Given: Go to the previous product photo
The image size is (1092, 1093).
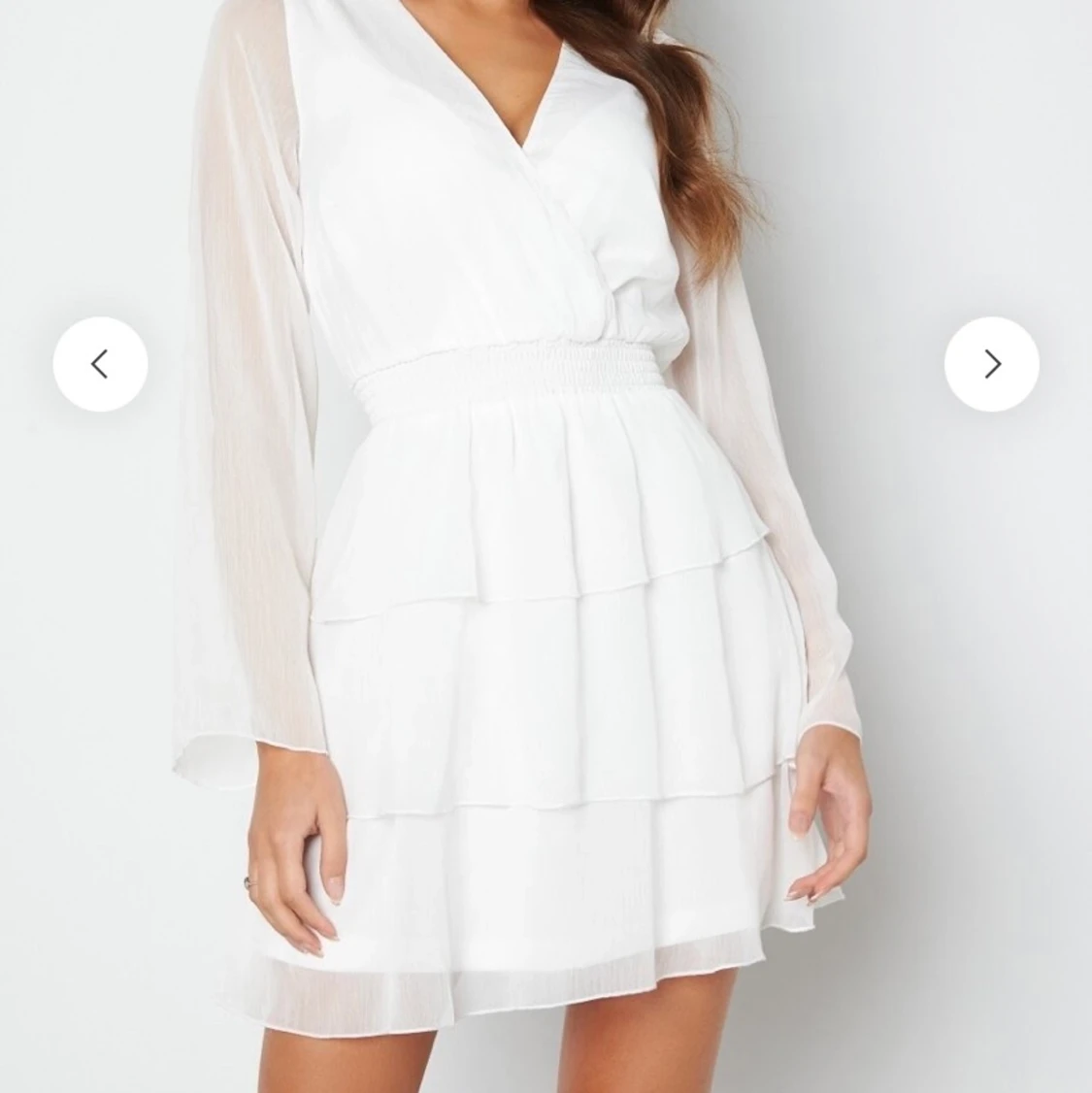Looking at the screenshot, I should coord(100,364).
